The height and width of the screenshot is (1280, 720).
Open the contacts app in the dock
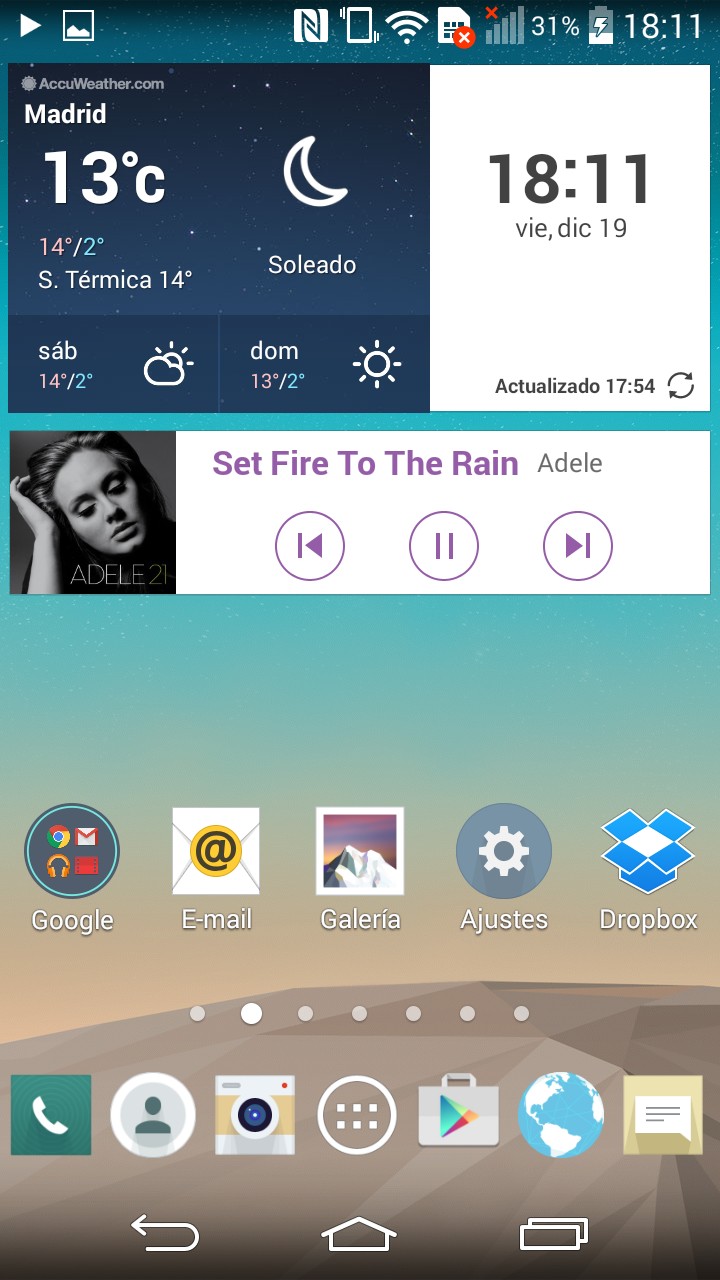click(153, 1115)
